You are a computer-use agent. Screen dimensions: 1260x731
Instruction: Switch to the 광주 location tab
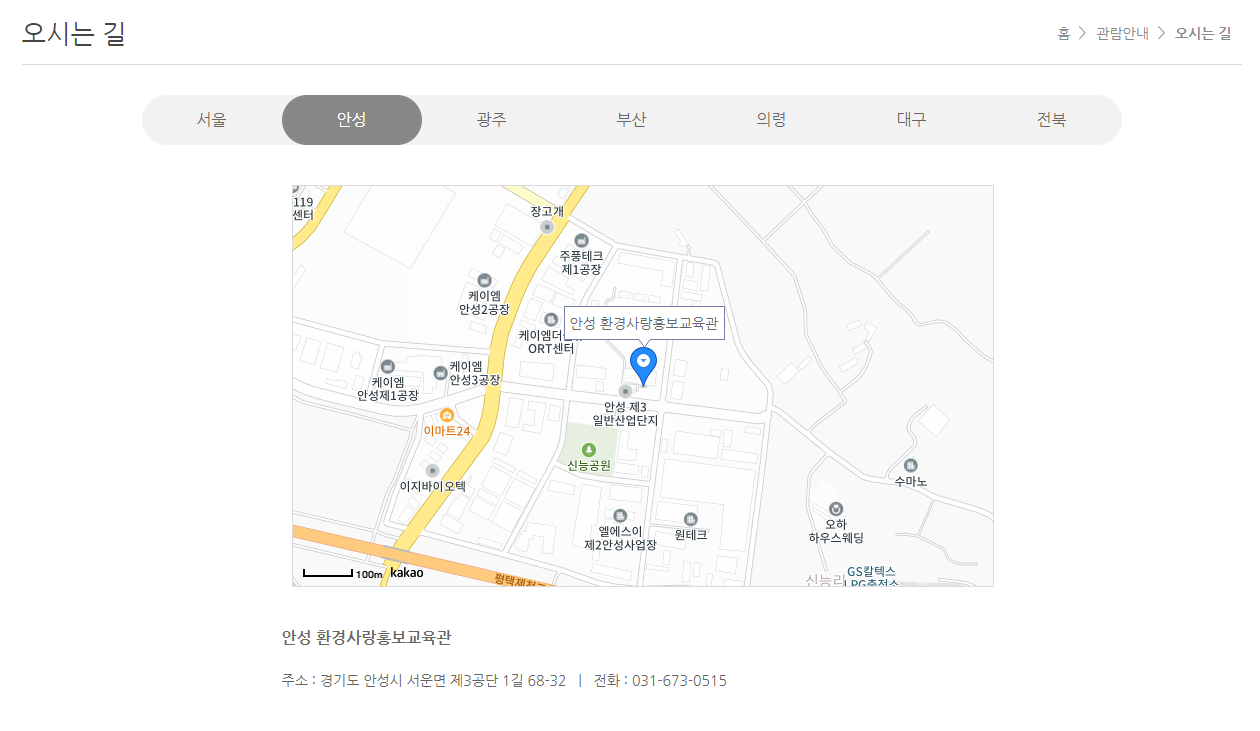click(492, 120)
